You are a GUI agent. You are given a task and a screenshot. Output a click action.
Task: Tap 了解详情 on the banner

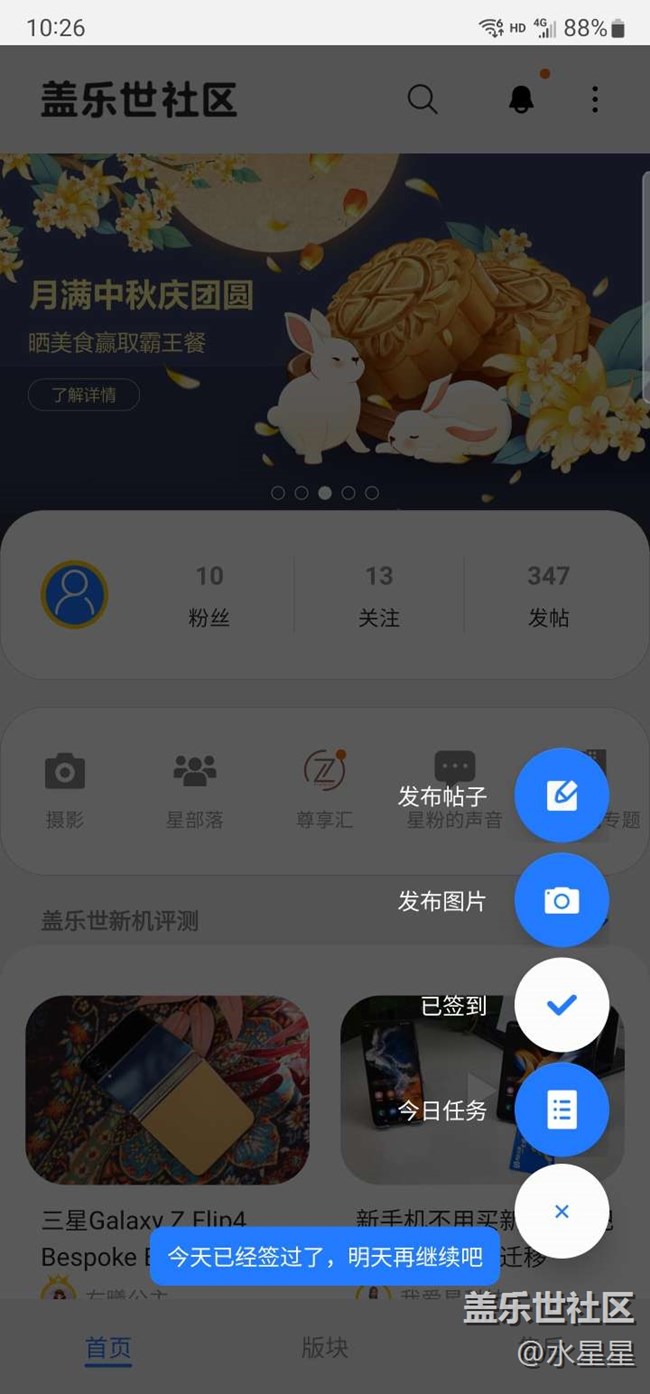[x=84, y=395]
